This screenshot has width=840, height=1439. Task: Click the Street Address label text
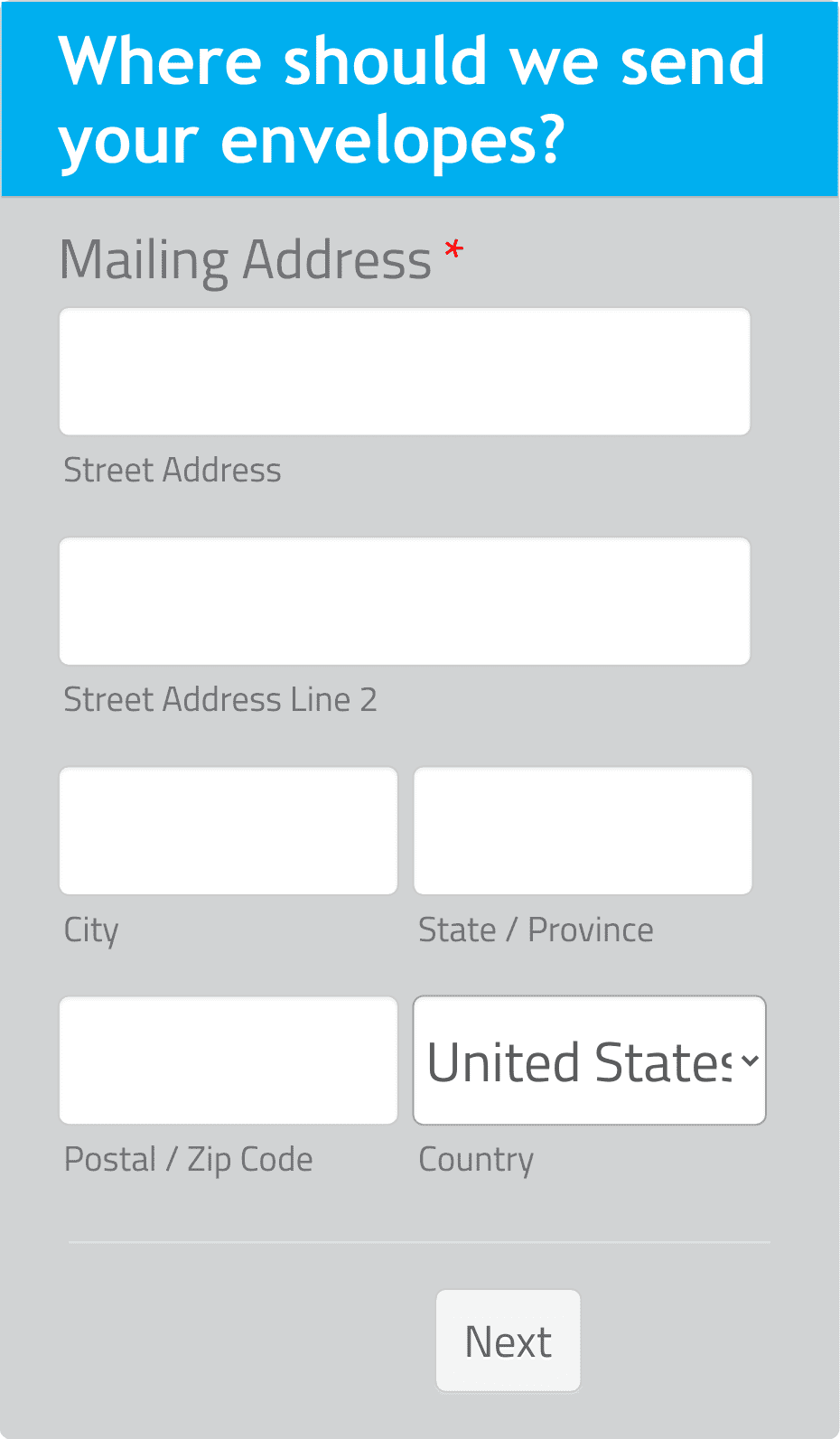[x=172, y=470]
